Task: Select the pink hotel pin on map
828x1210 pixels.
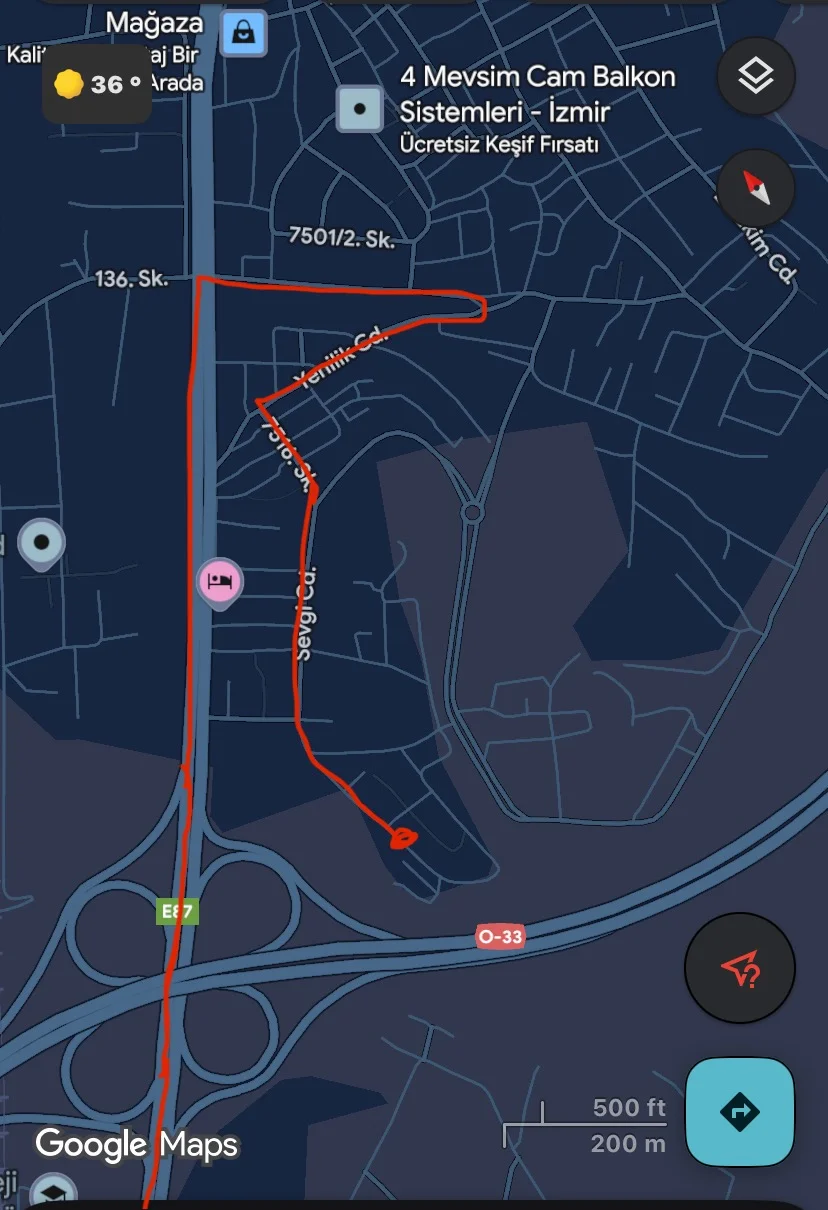Action: pos(220,581)
